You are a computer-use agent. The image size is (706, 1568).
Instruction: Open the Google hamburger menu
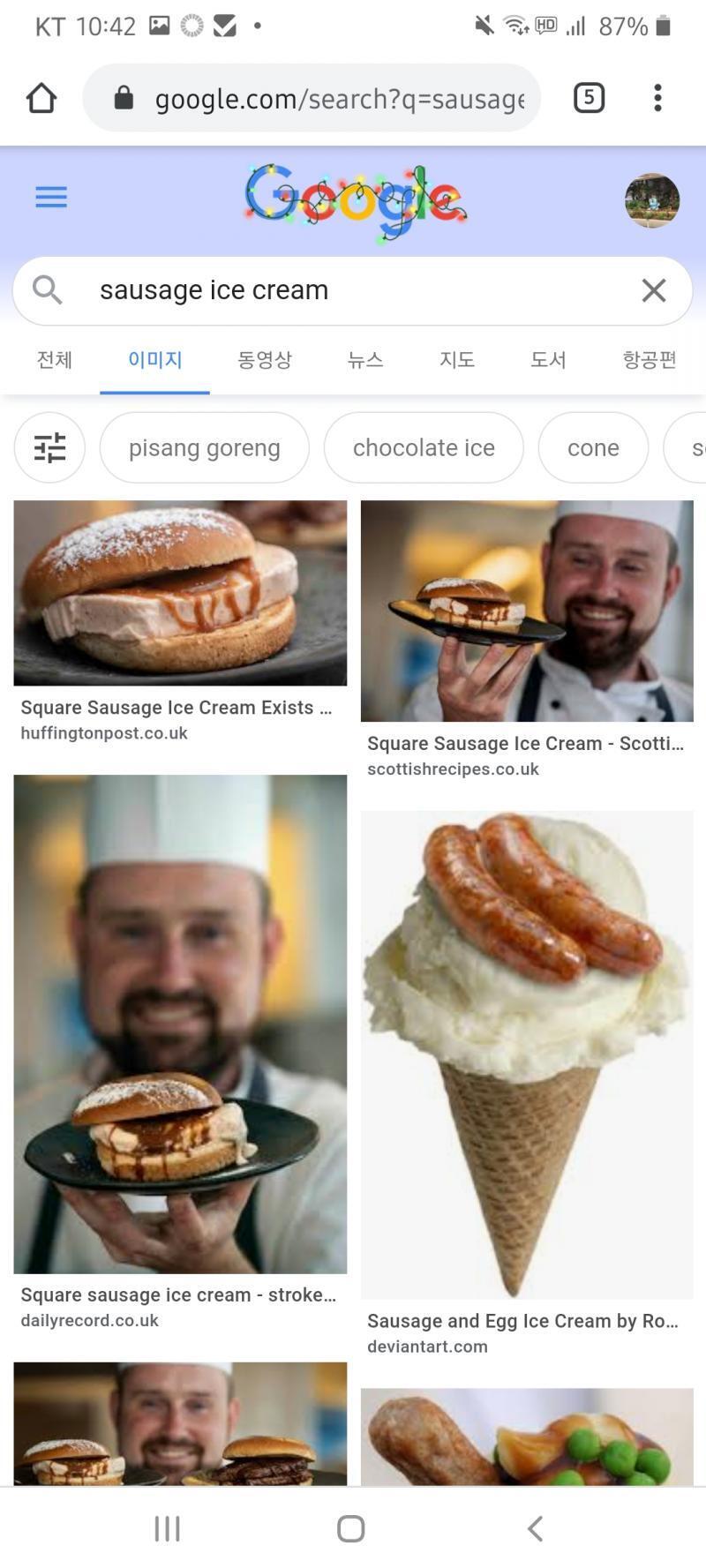[51, 197]
